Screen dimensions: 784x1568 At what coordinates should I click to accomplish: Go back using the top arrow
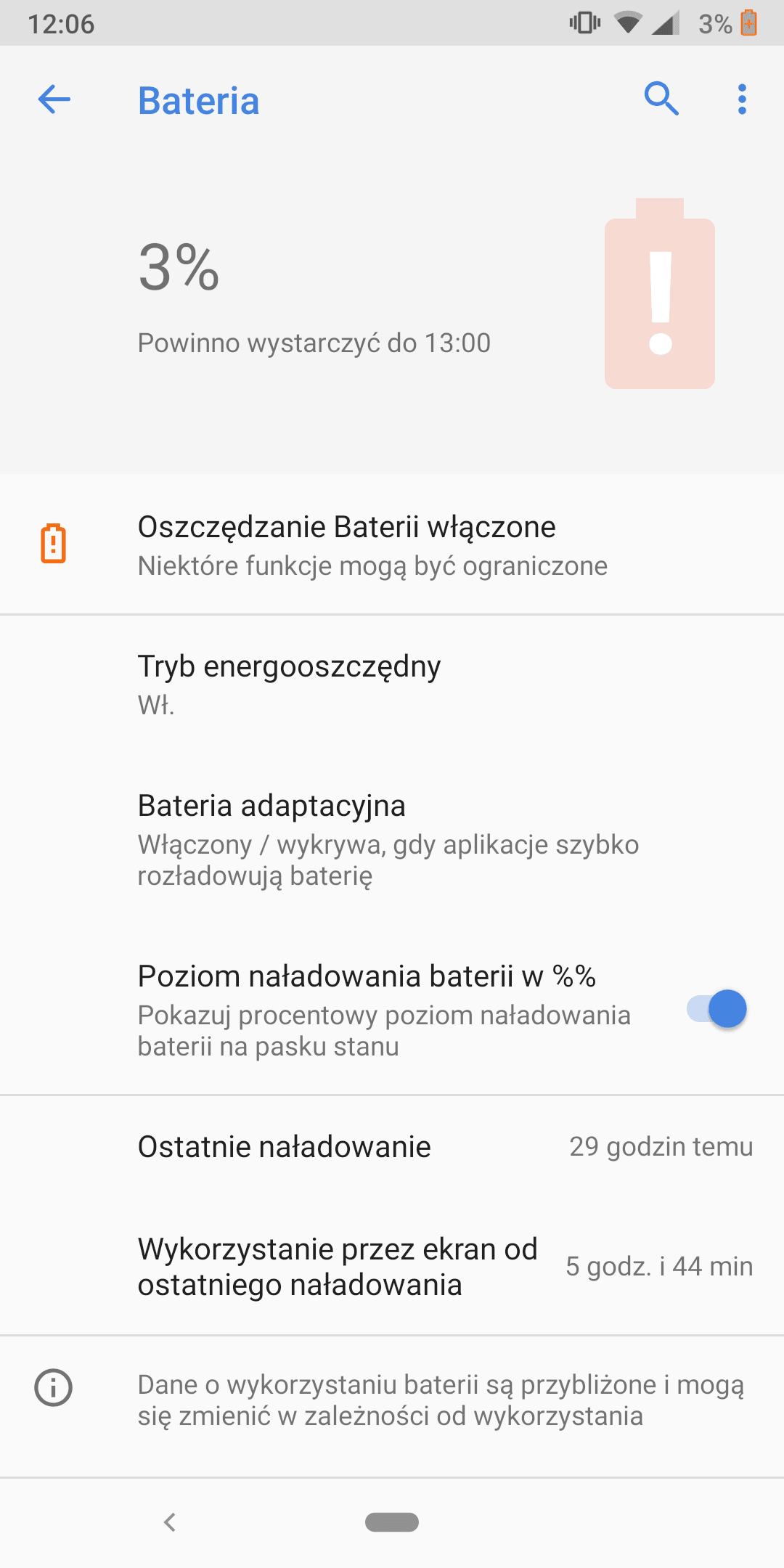point(54,99)
